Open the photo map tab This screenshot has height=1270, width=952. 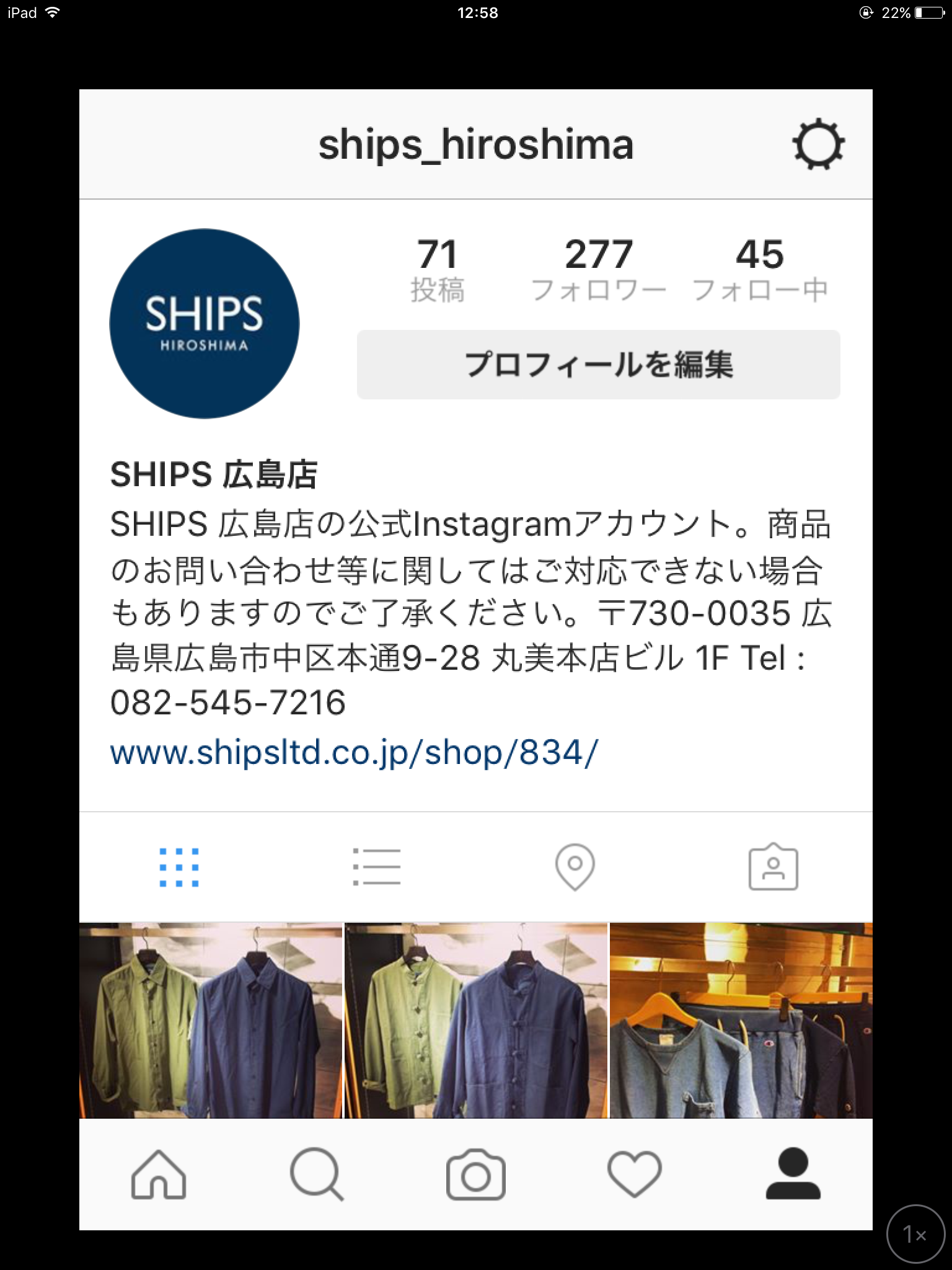pos(575,866)
